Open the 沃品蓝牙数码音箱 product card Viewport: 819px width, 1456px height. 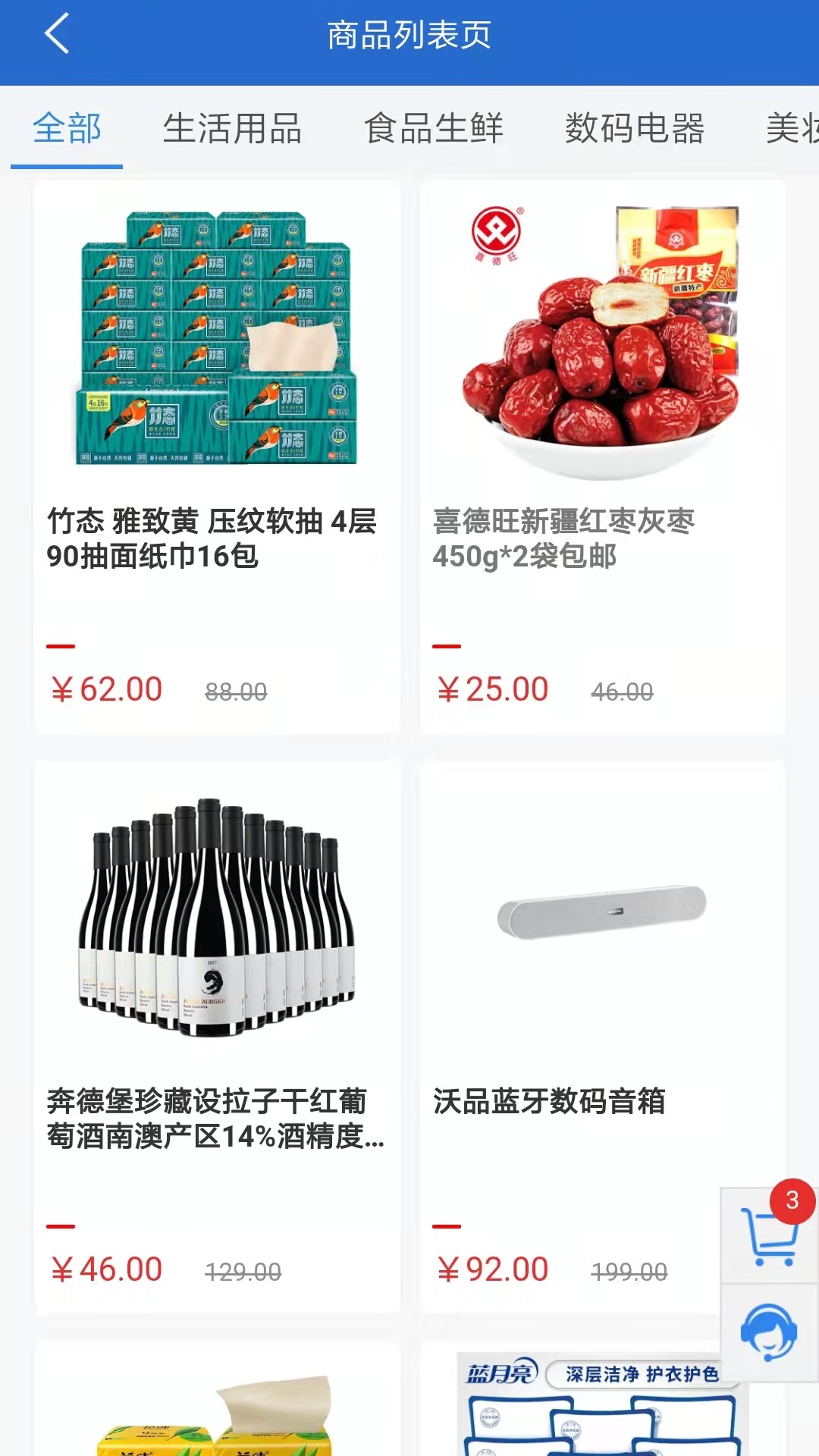point(569,1037)
